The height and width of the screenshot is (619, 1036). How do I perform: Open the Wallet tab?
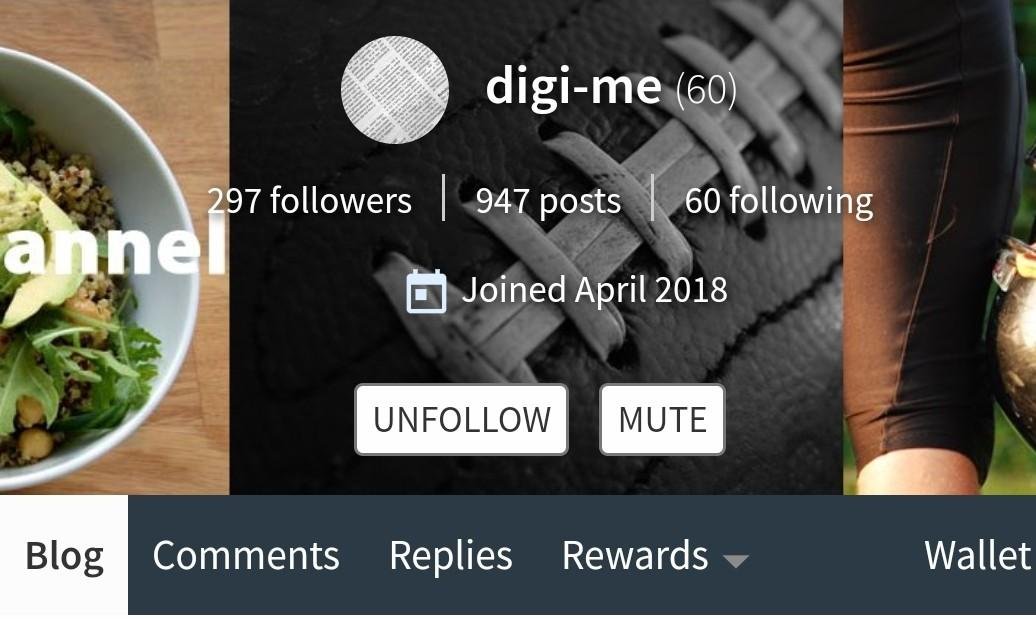(976, 556)
